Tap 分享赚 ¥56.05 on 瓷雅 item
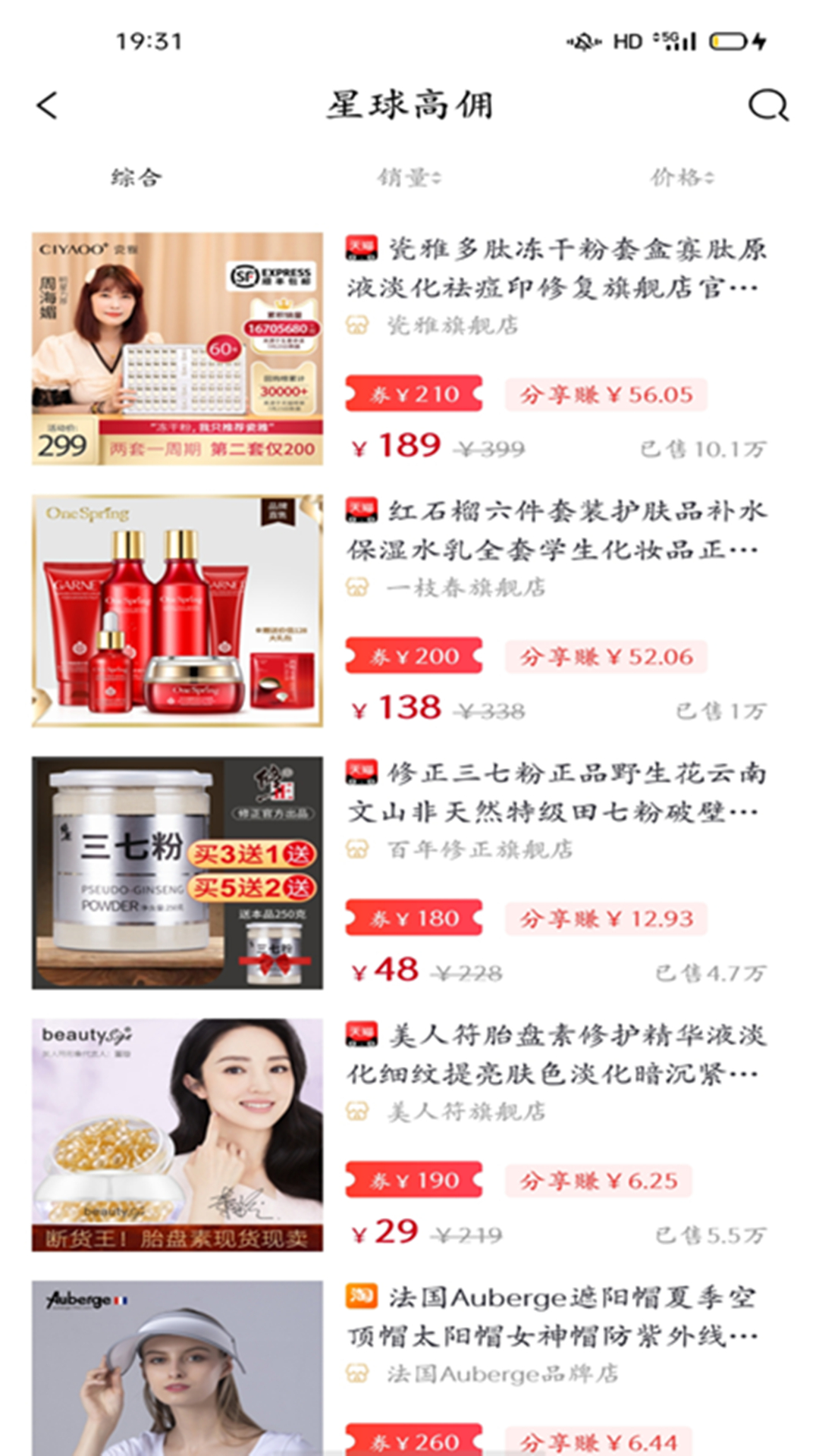The width and height of the screenshot is (819, 1456). pyautogui.click(x=606, y=394)
